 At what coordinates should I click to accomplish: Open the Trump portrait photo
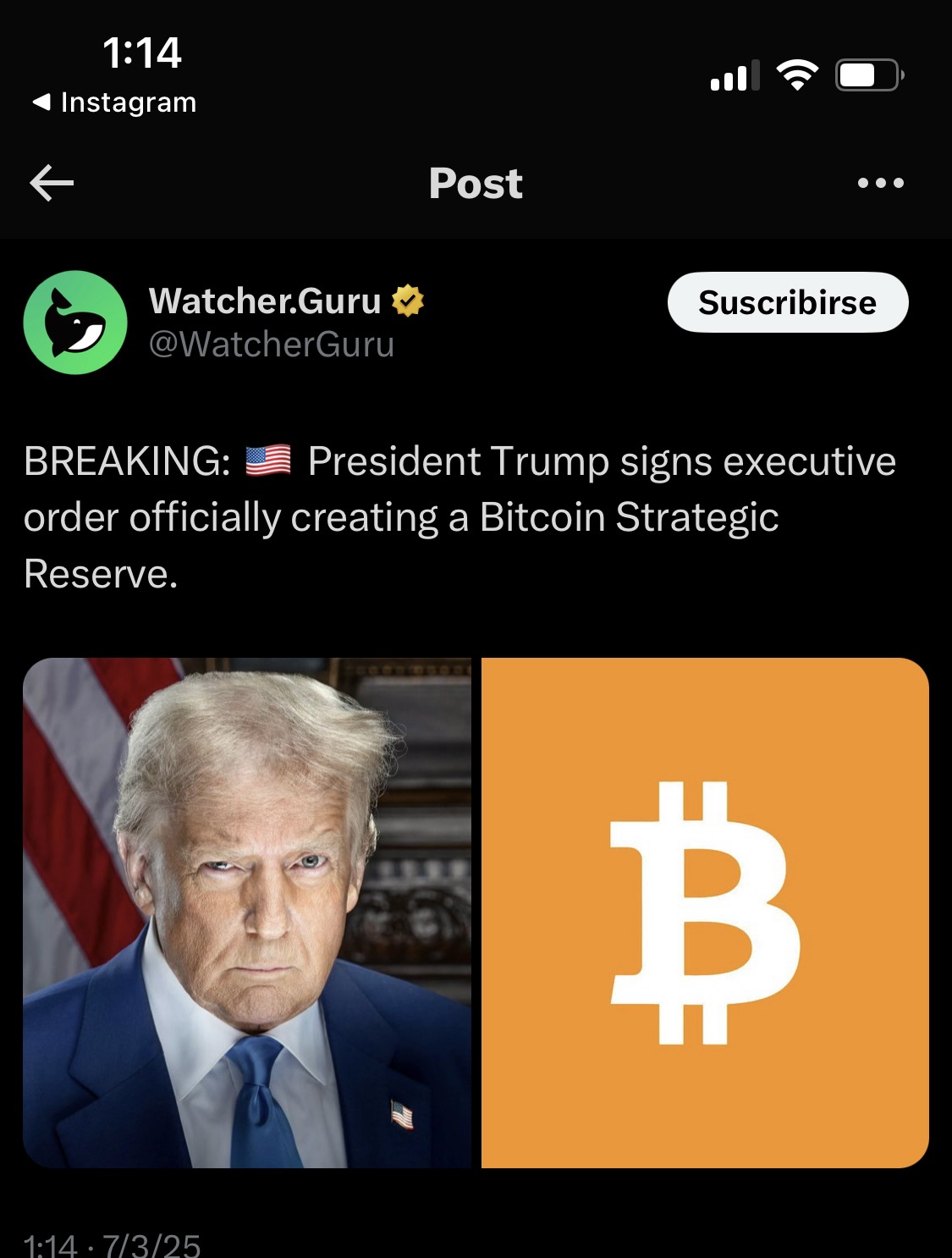pos(245,913)
